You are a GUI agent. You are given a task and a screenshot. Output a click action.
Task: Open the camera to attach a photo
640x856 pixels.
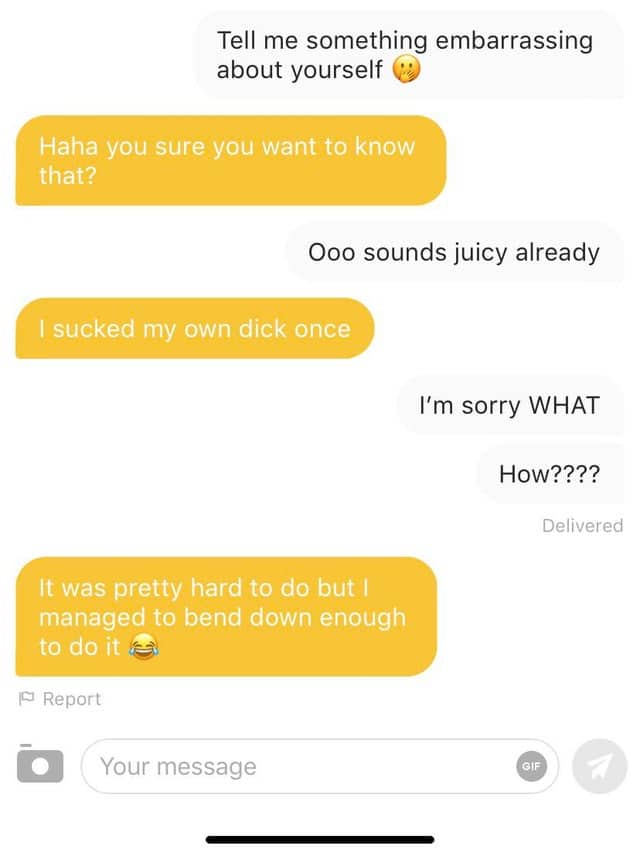point(40,766)
